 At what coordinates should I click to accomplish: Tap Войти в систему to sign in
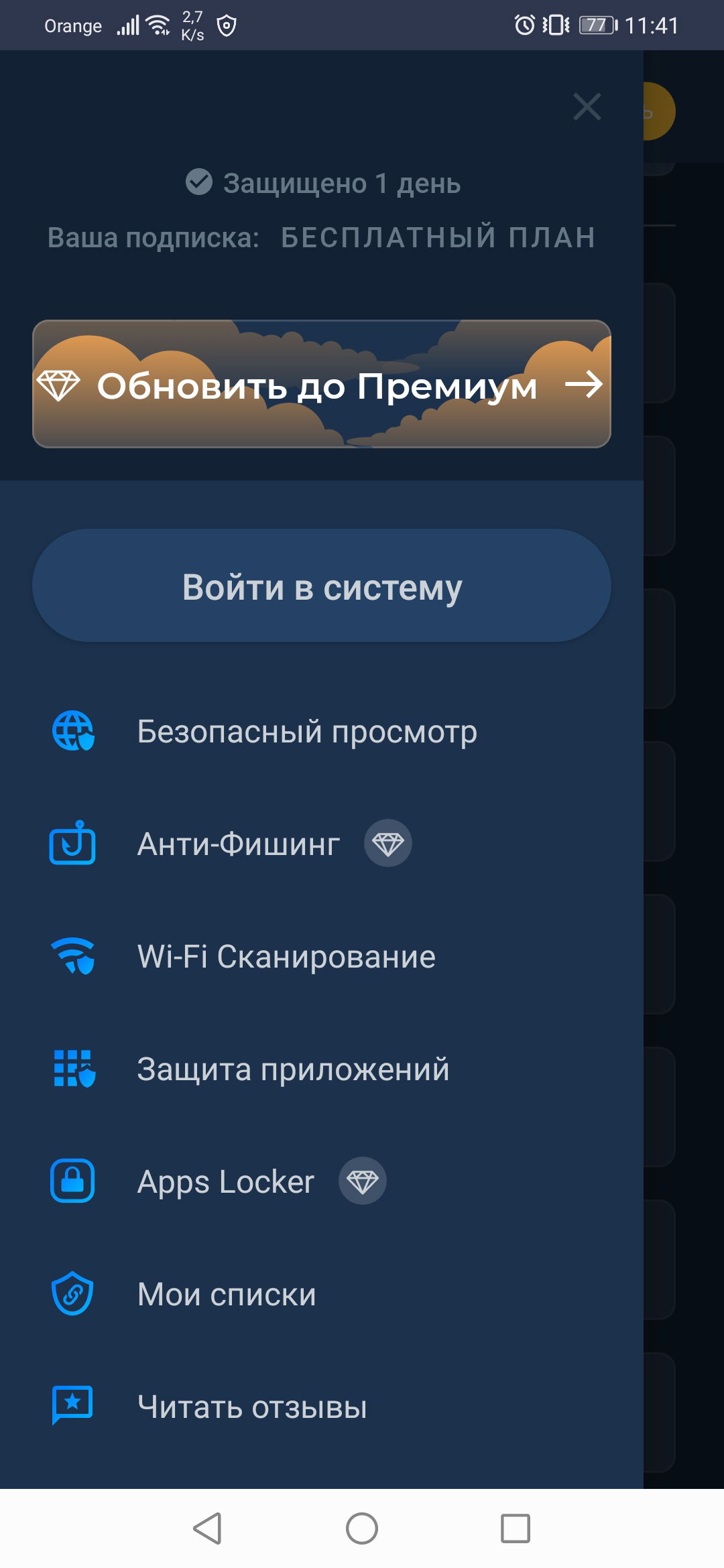coord(322,586)
